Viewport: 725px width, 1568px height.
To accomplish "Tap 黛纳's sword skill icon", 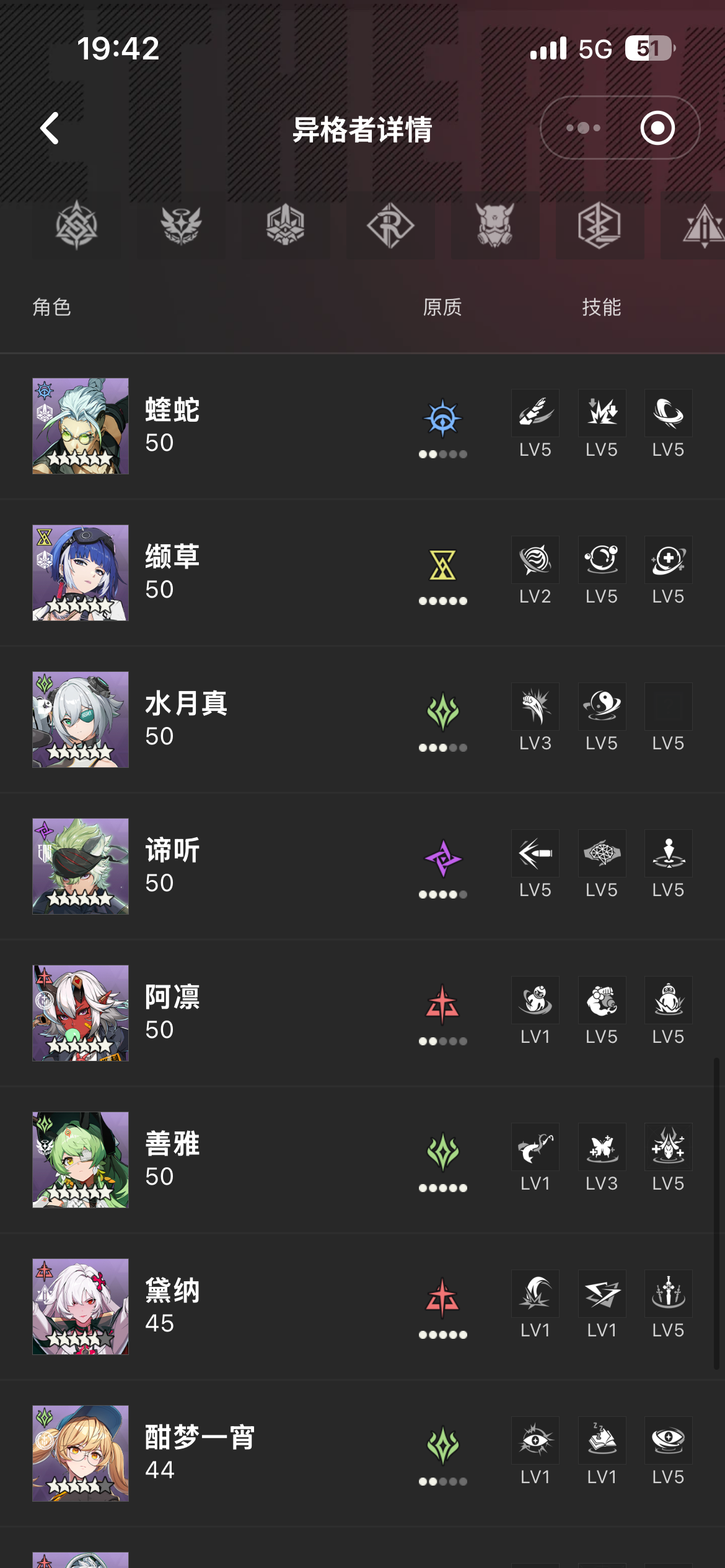I will 667,1294.
